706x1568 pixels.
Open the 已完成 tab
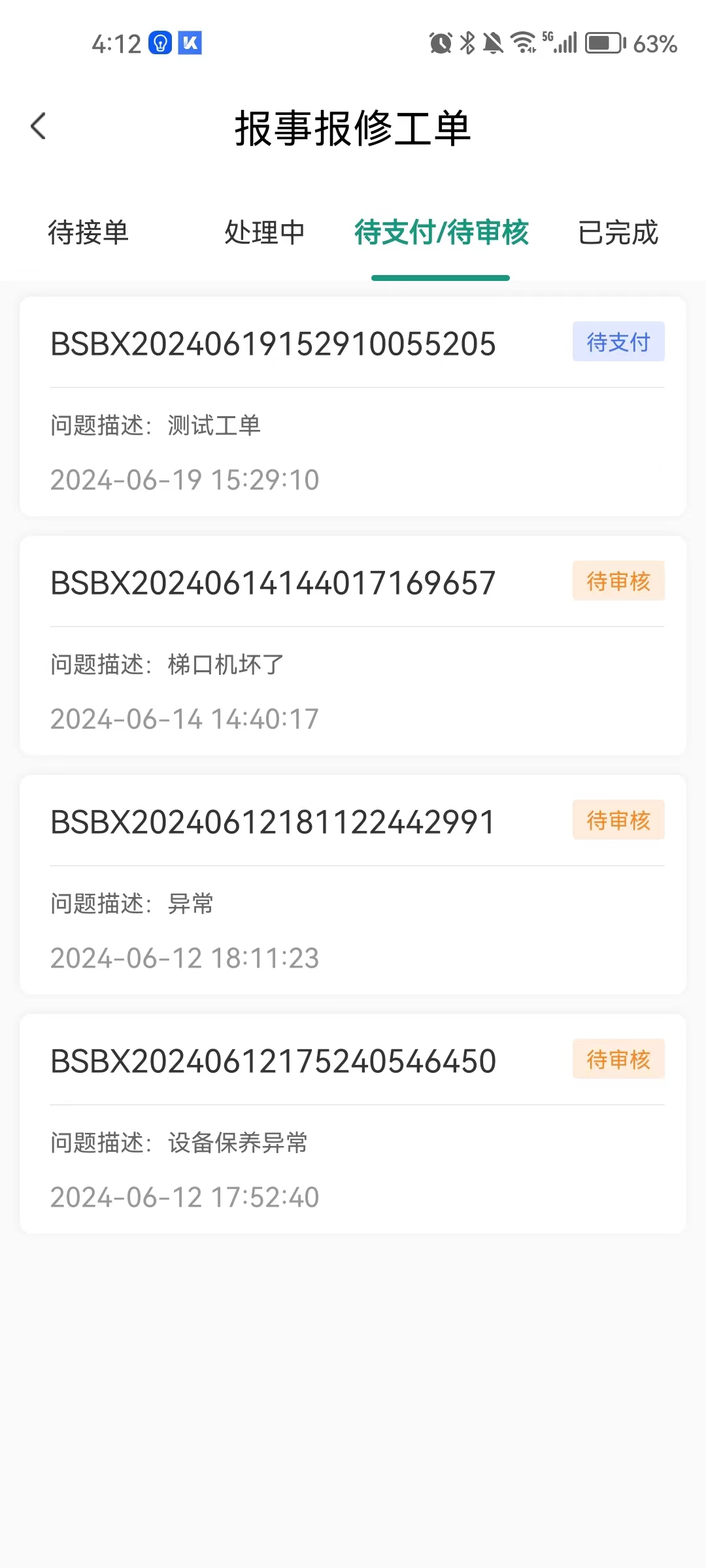[618, 233]
